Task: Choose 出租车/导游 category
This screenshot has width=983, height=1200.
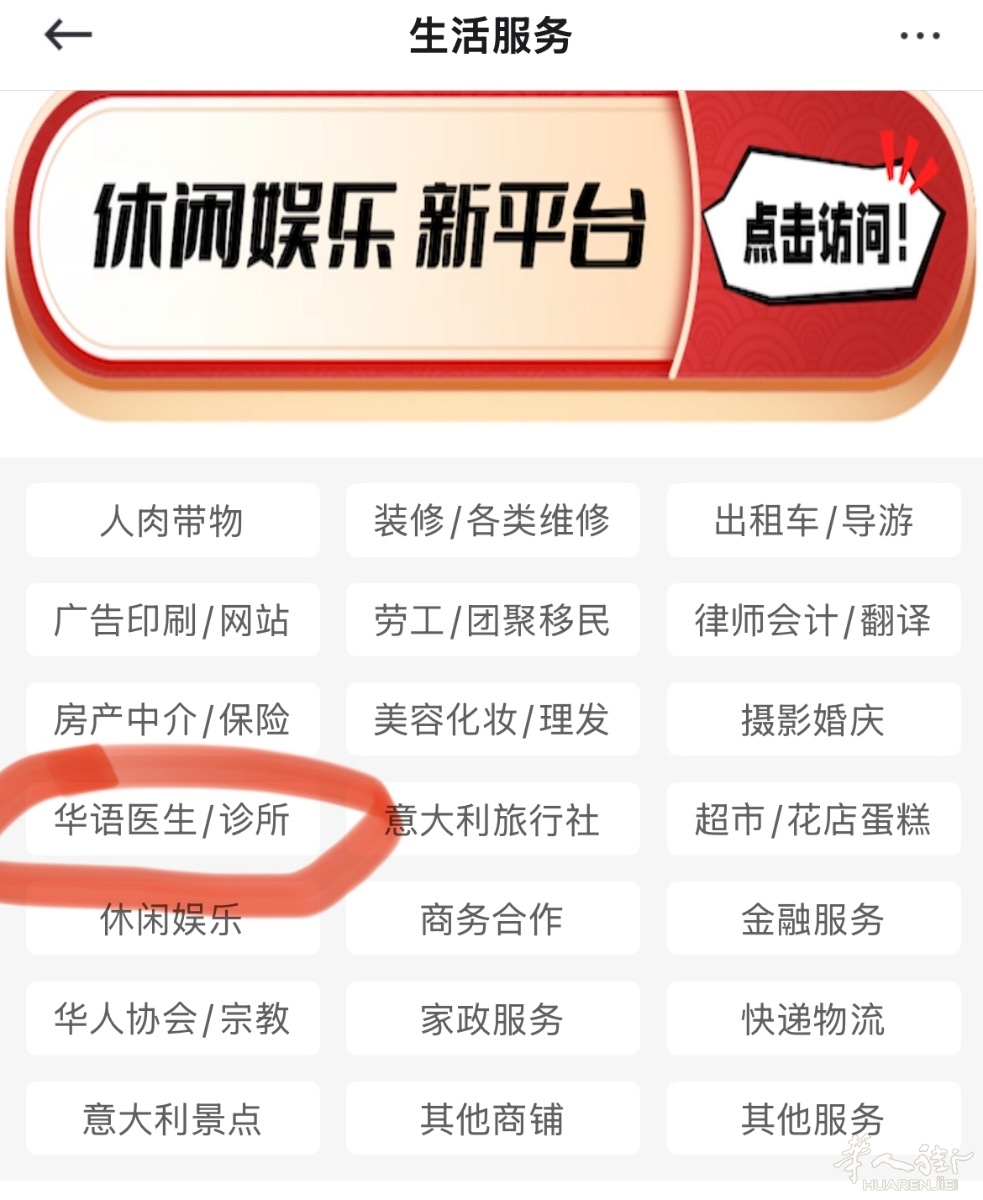Action: click(x=813, y=521)
